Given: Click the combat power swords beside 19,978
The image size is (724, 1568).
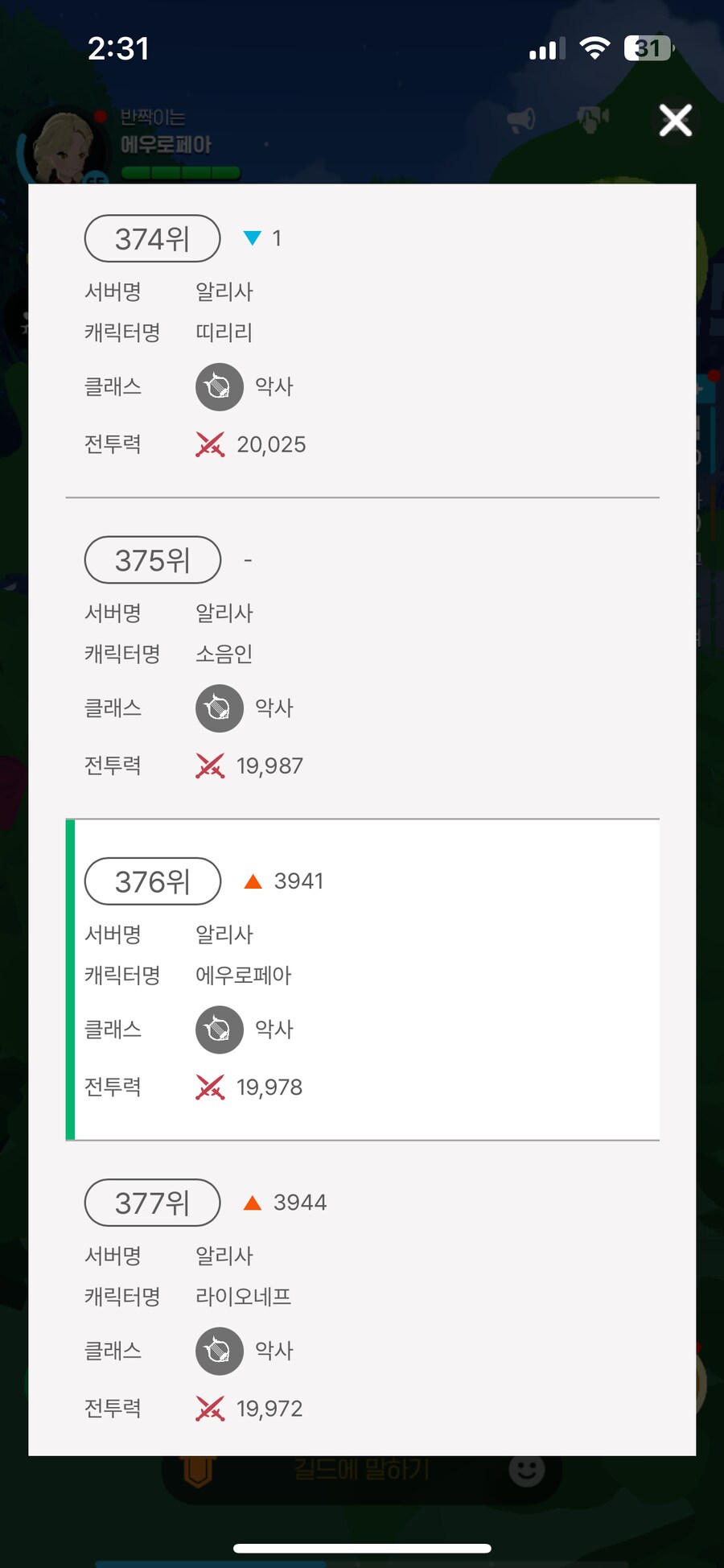Looking at the screenshot, I should (x=210, y=1087).
